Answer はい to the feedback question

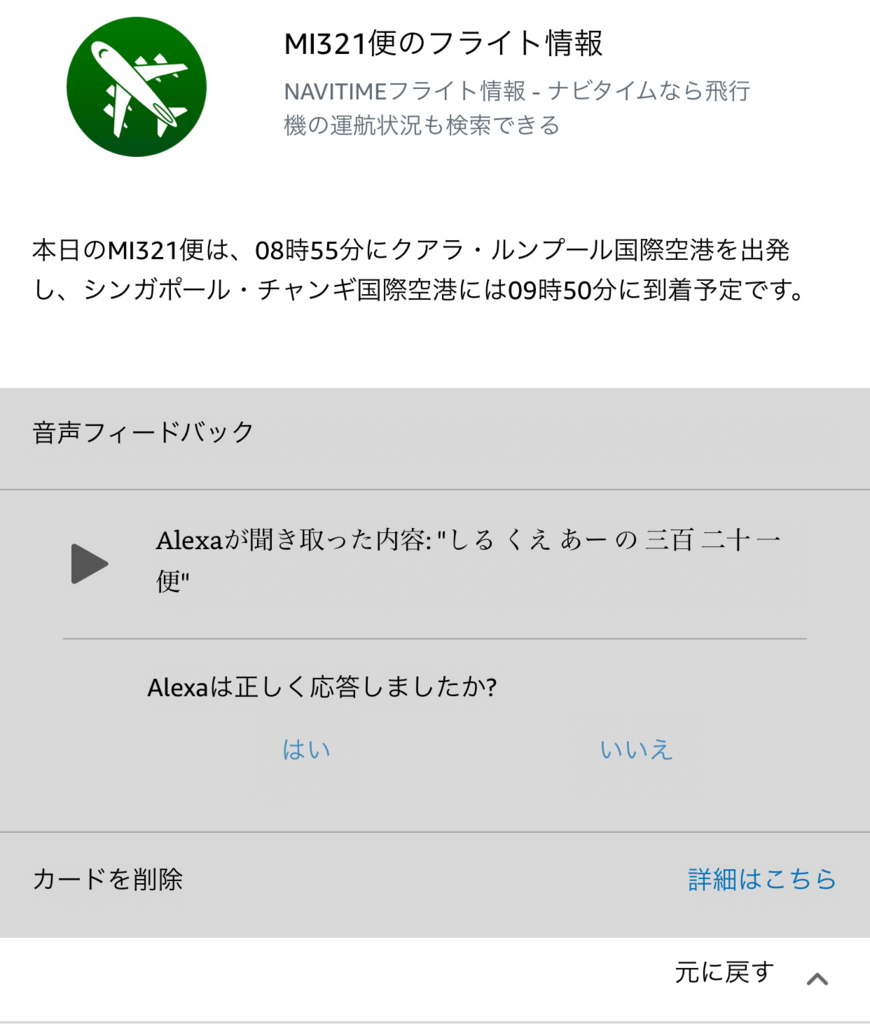click(x=307, y=749)
